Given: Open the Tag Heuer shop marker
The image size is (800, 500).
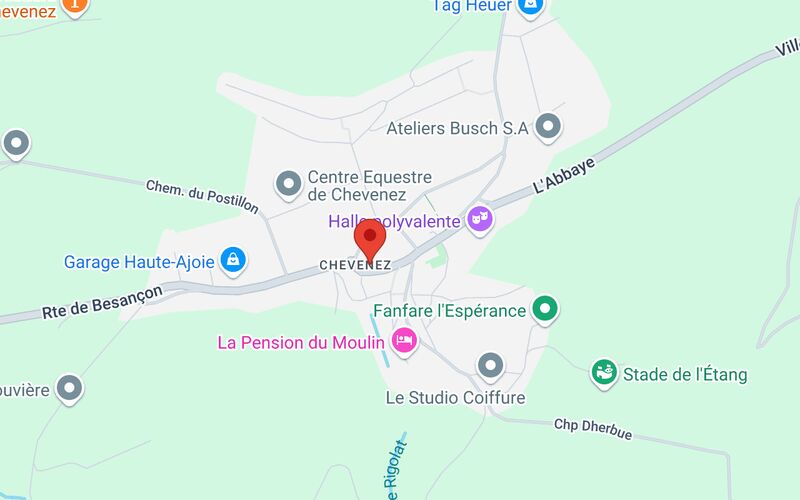Looking at the screenshot, I should [531, 6].
